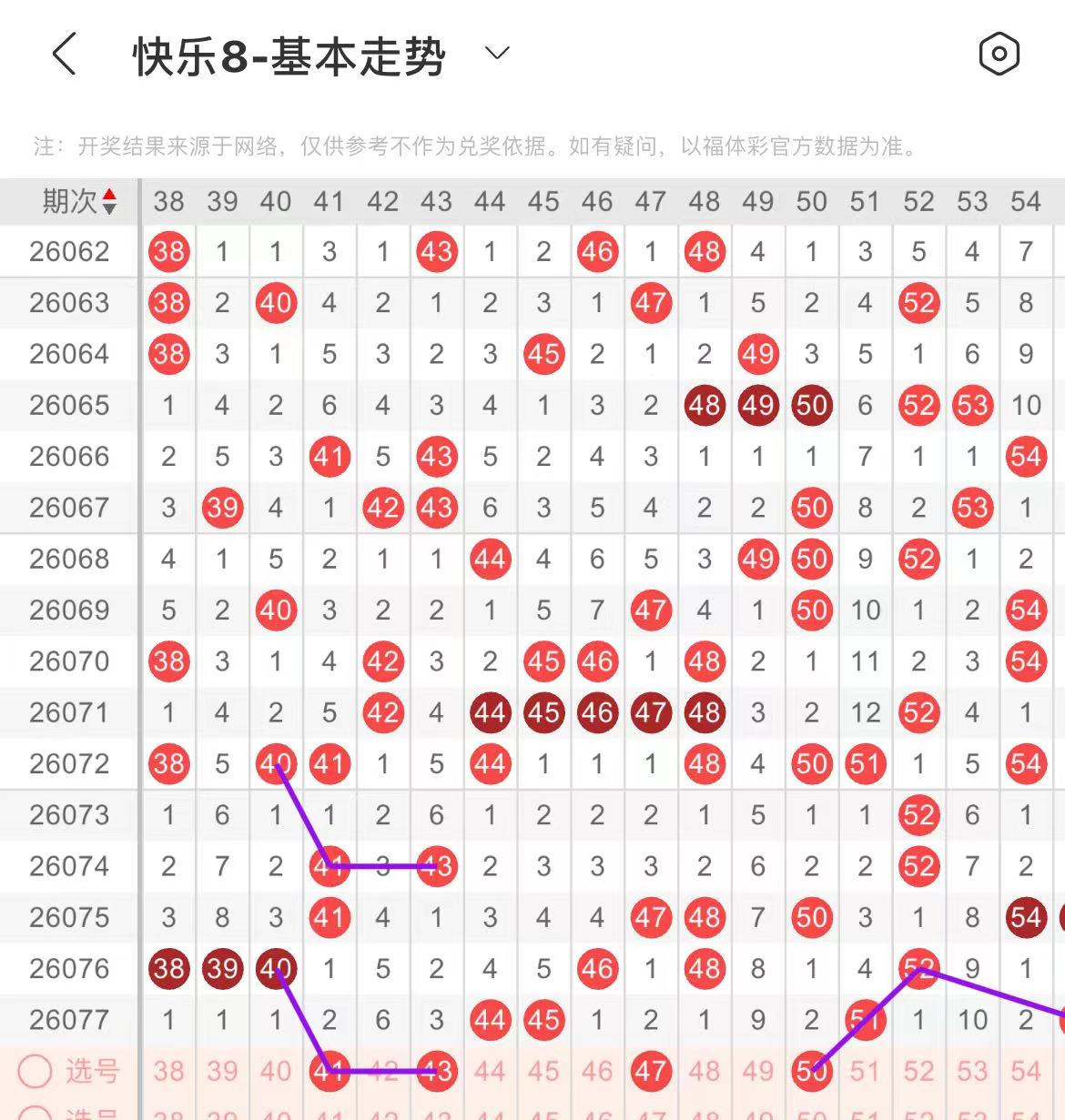The height and width of the screenshot is (1120, 1065).
Task: Pick number 38 in the first 选号 row
Action: click(x=168, y=1071)
